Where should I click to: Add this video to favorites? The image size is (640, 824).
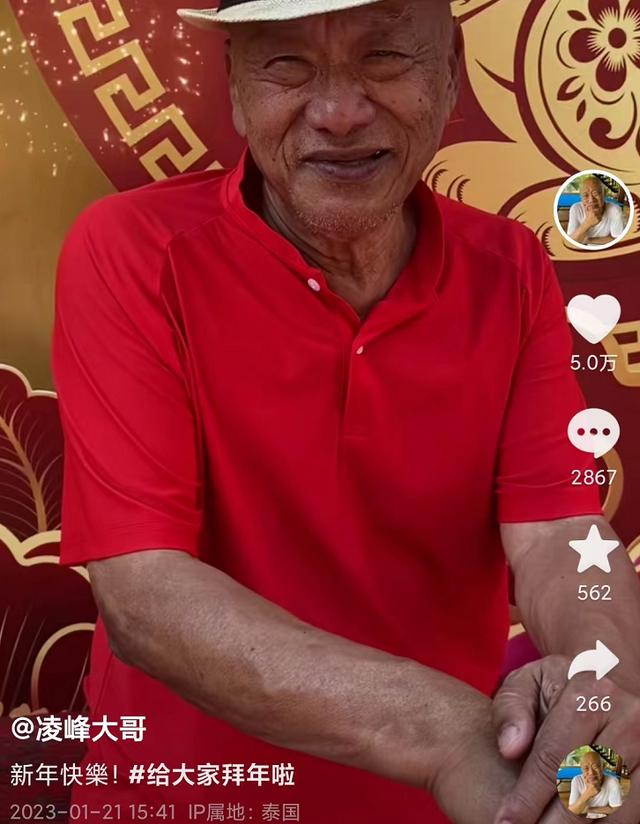pos(593,549)
